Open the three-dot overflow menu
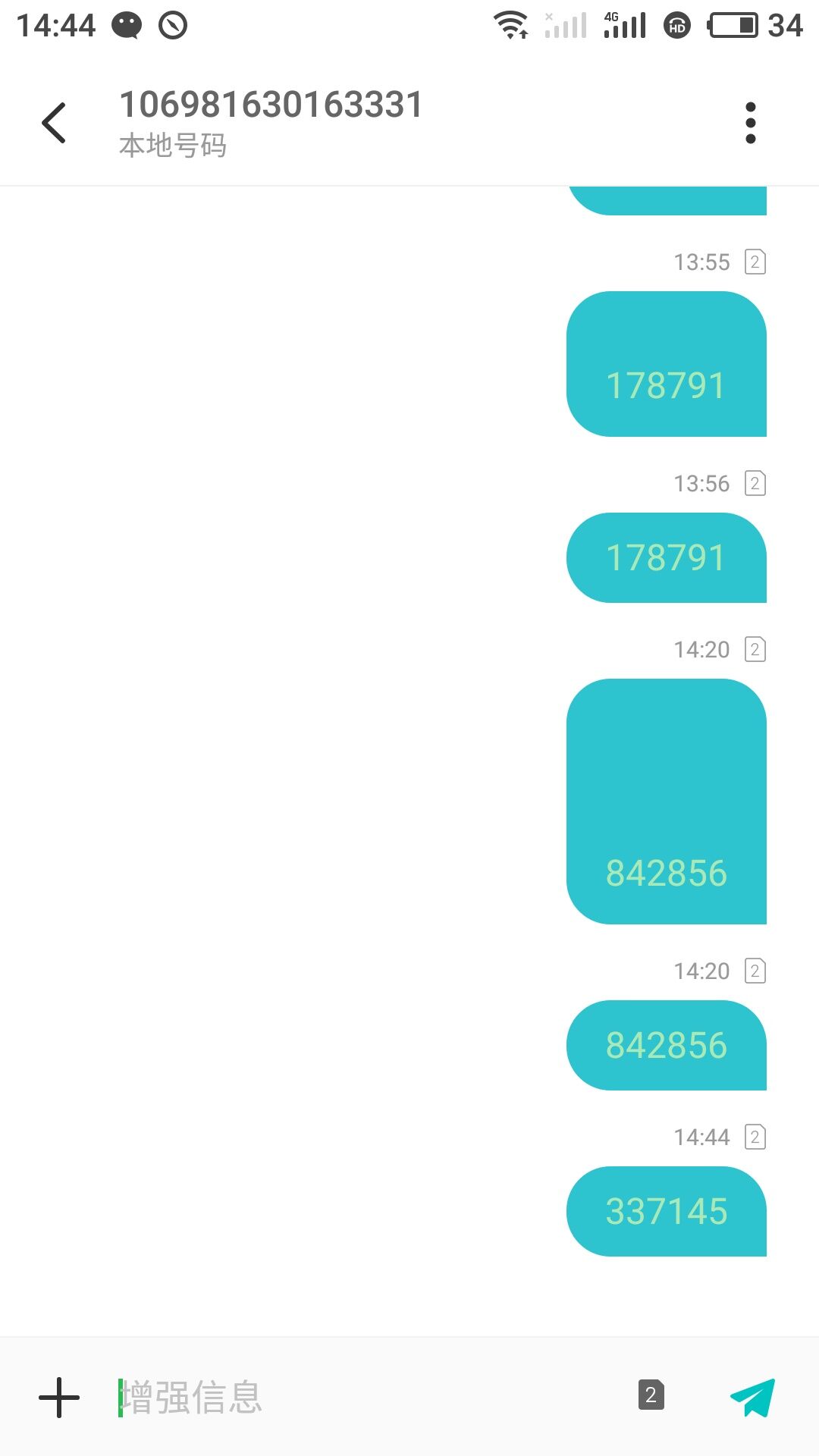Viewport: 819px width, 1456px height. click(x=750, y=123)
